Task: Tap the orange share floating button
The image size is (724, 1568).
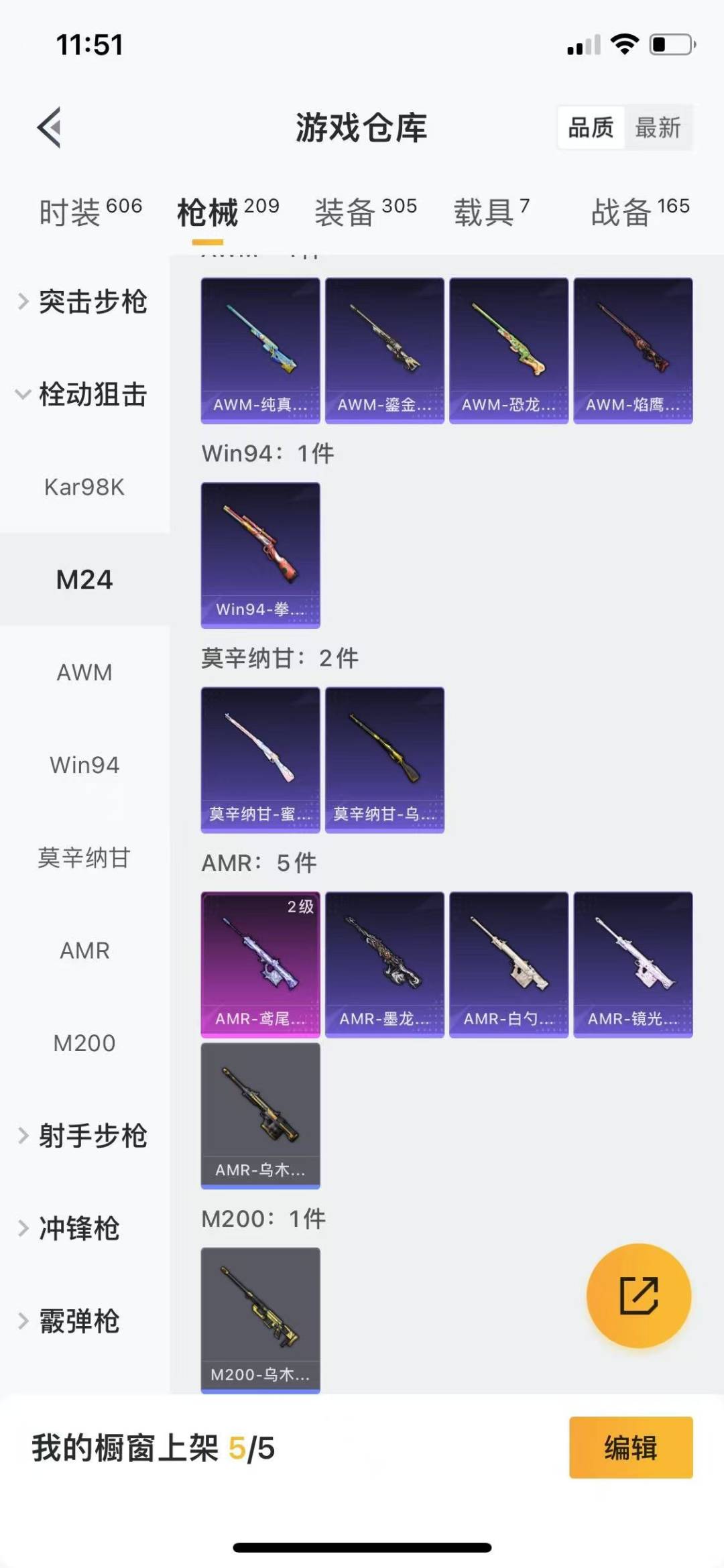Action: point(638,1295)
